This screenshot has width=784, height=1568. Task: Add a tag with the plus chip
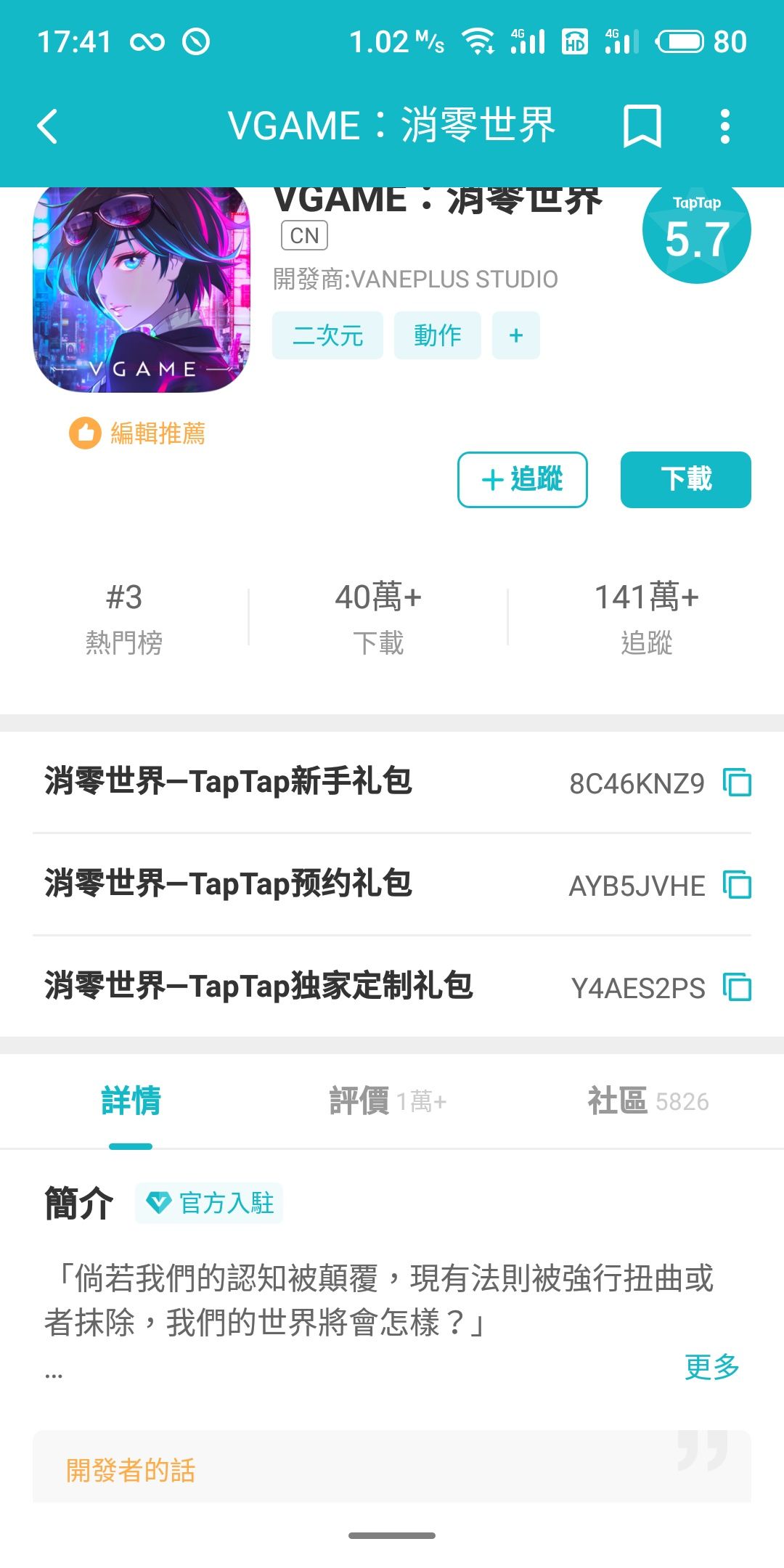point(516,335)
